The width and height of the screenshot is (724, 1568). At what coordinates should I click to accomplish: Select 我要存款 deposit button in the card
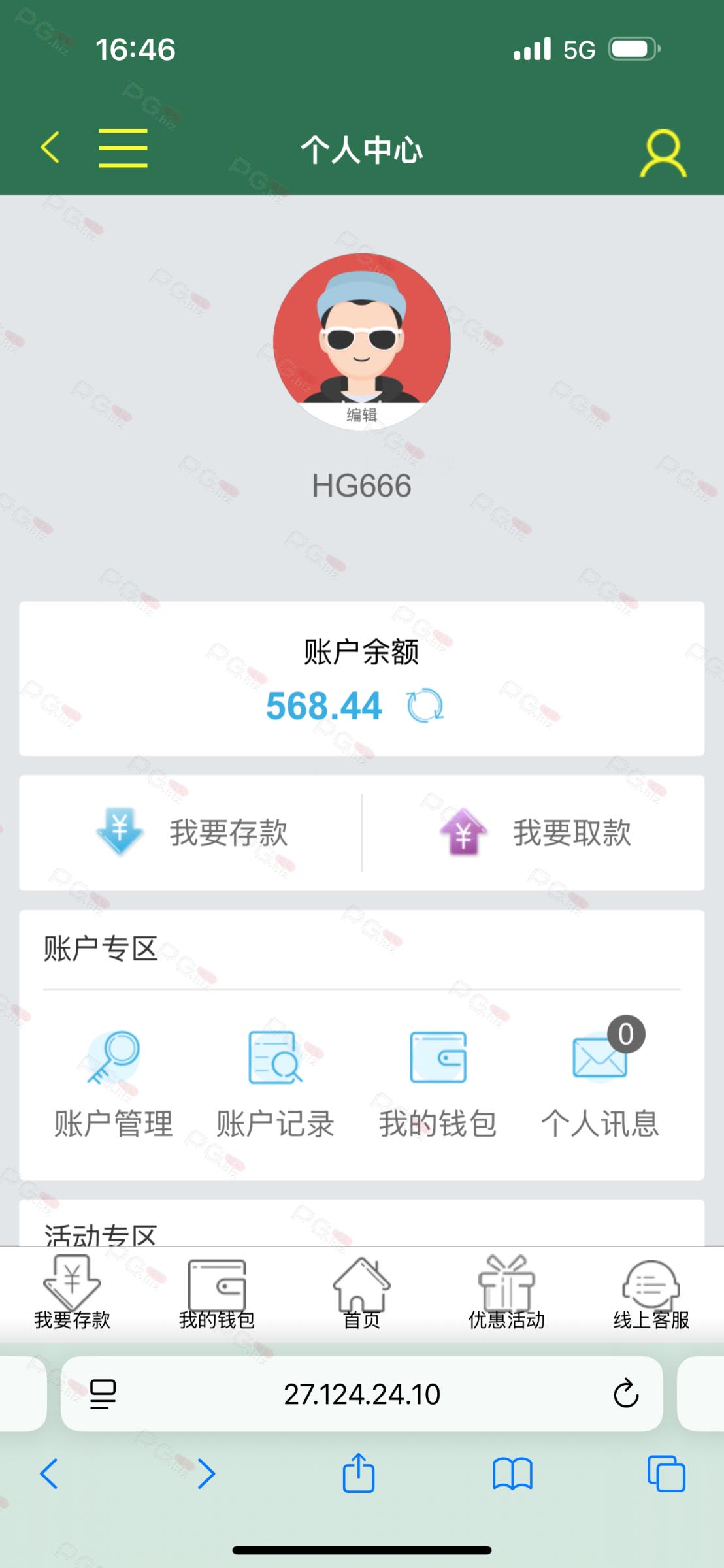pyautogui.click(x=191, y=832)
